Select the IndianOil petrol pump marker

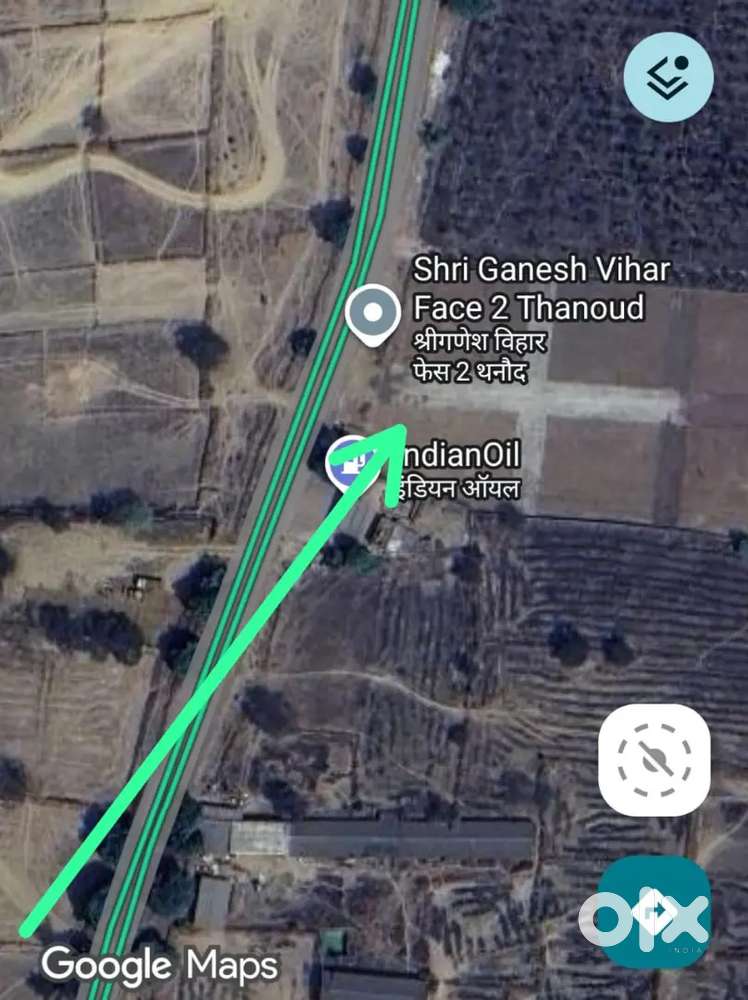(350, 462)
